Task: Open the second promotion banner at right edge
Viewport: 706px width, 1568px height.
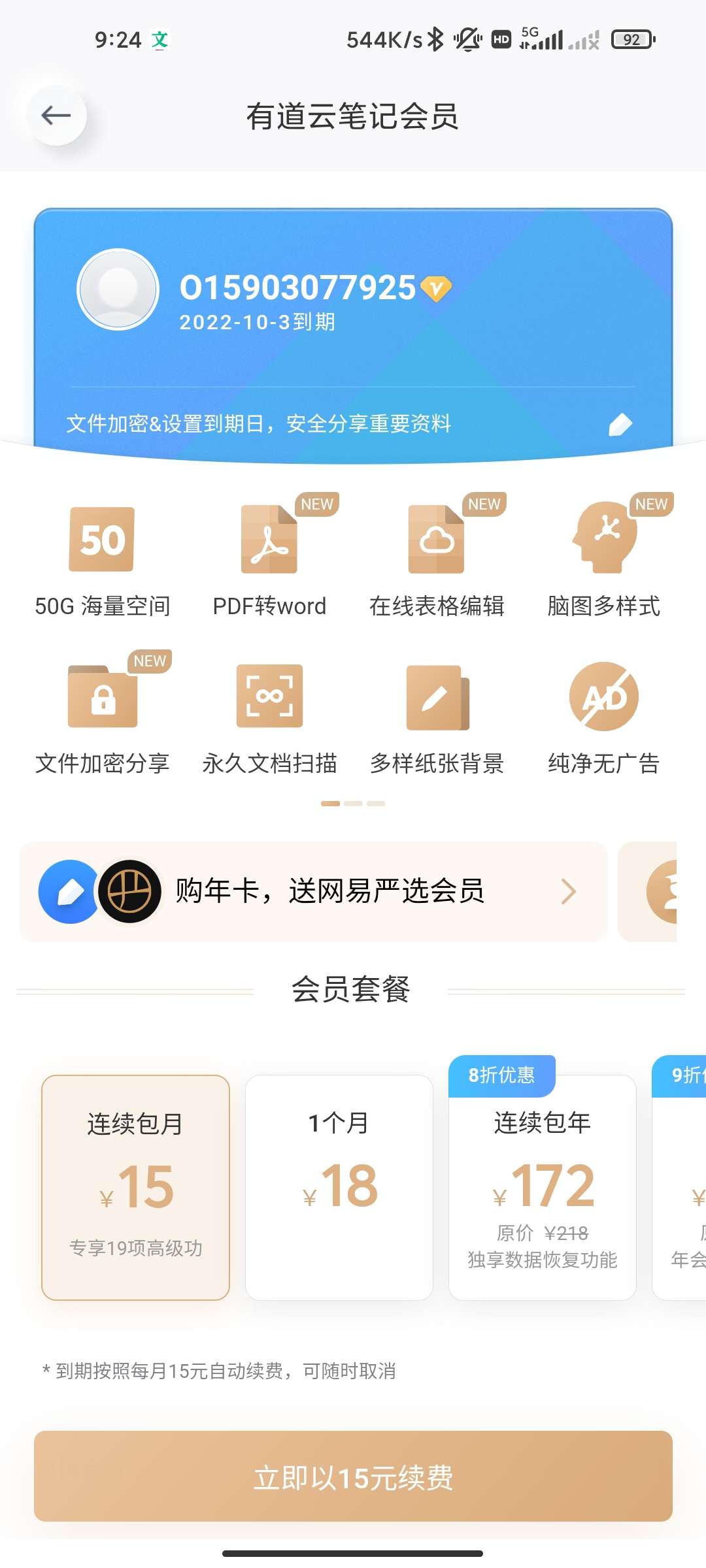Action: [x=654, y=892]
